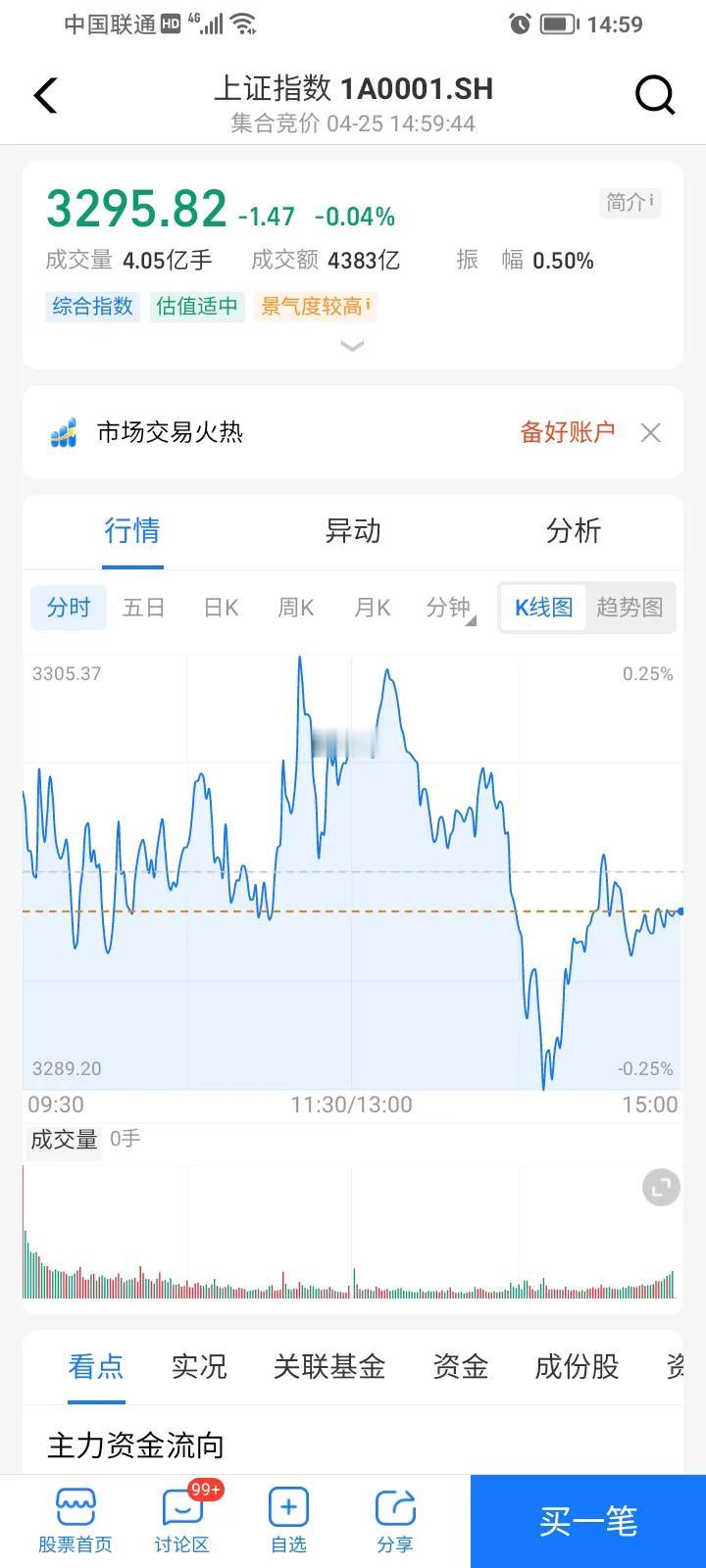Viewport: 706px width, 1568px height.
Task: Select the 周K chart period
Action: [295, 608]
